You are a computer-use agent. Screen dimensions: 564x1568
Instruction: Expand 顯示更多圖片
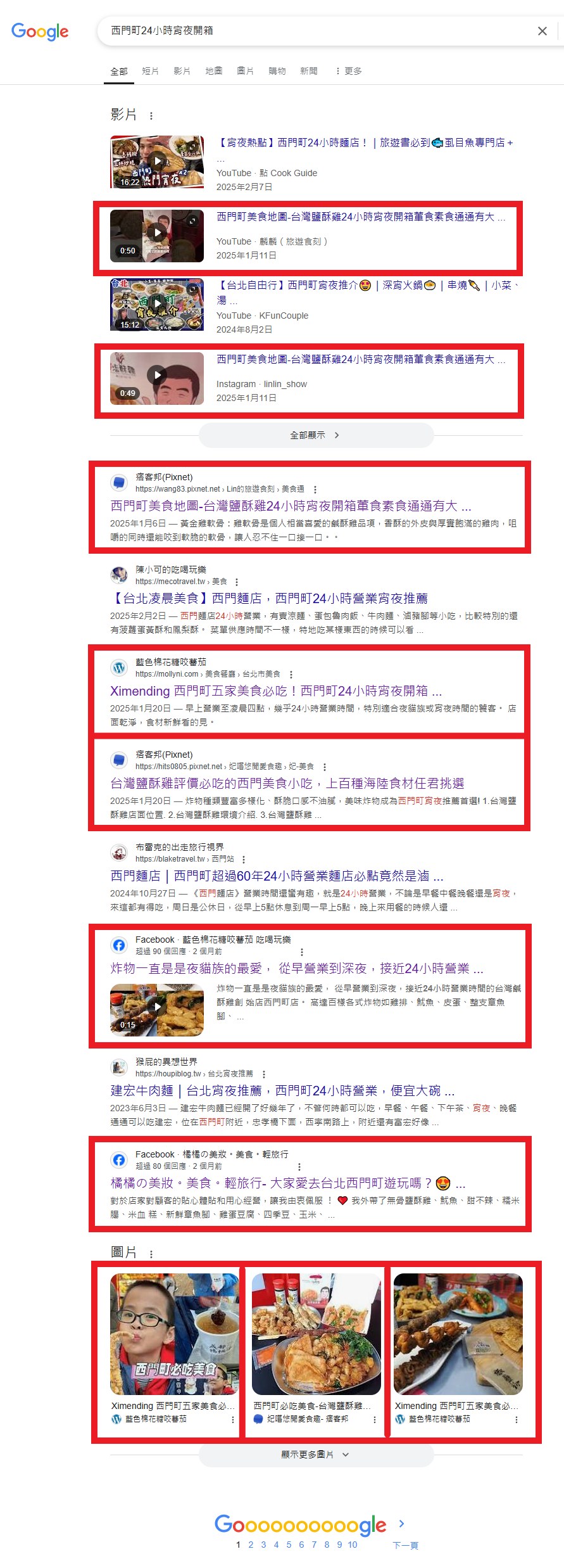point(315,1455)
